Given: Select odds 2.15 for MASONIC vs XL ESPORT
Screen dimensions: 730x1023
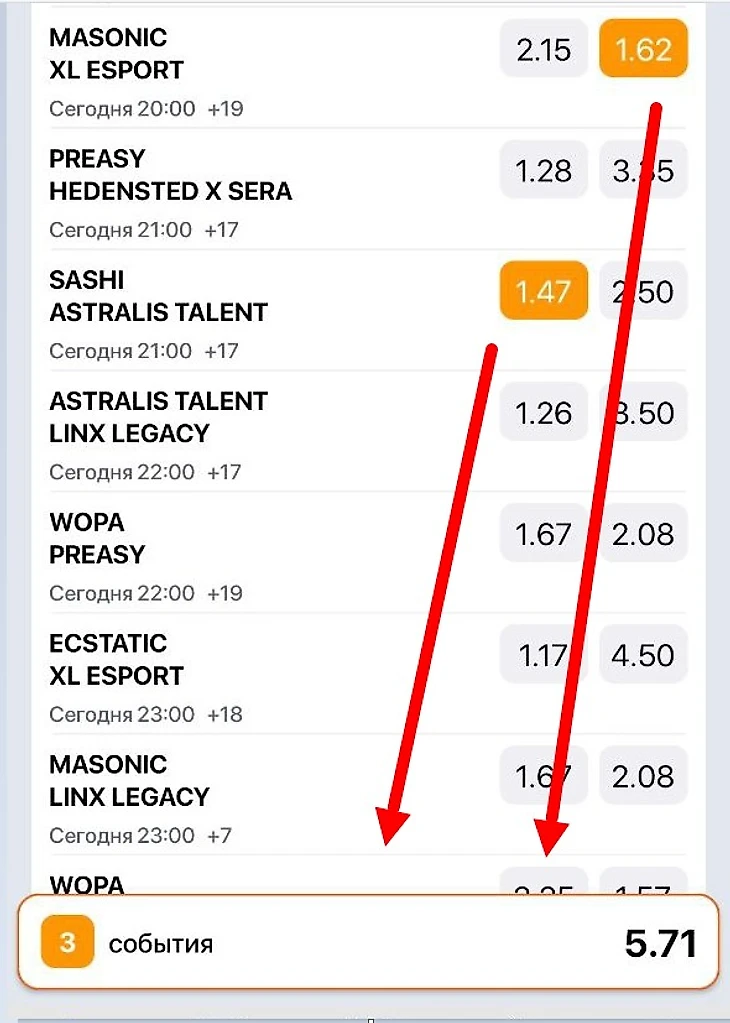Looking at the screenshot, I should (x=543, y=49).
